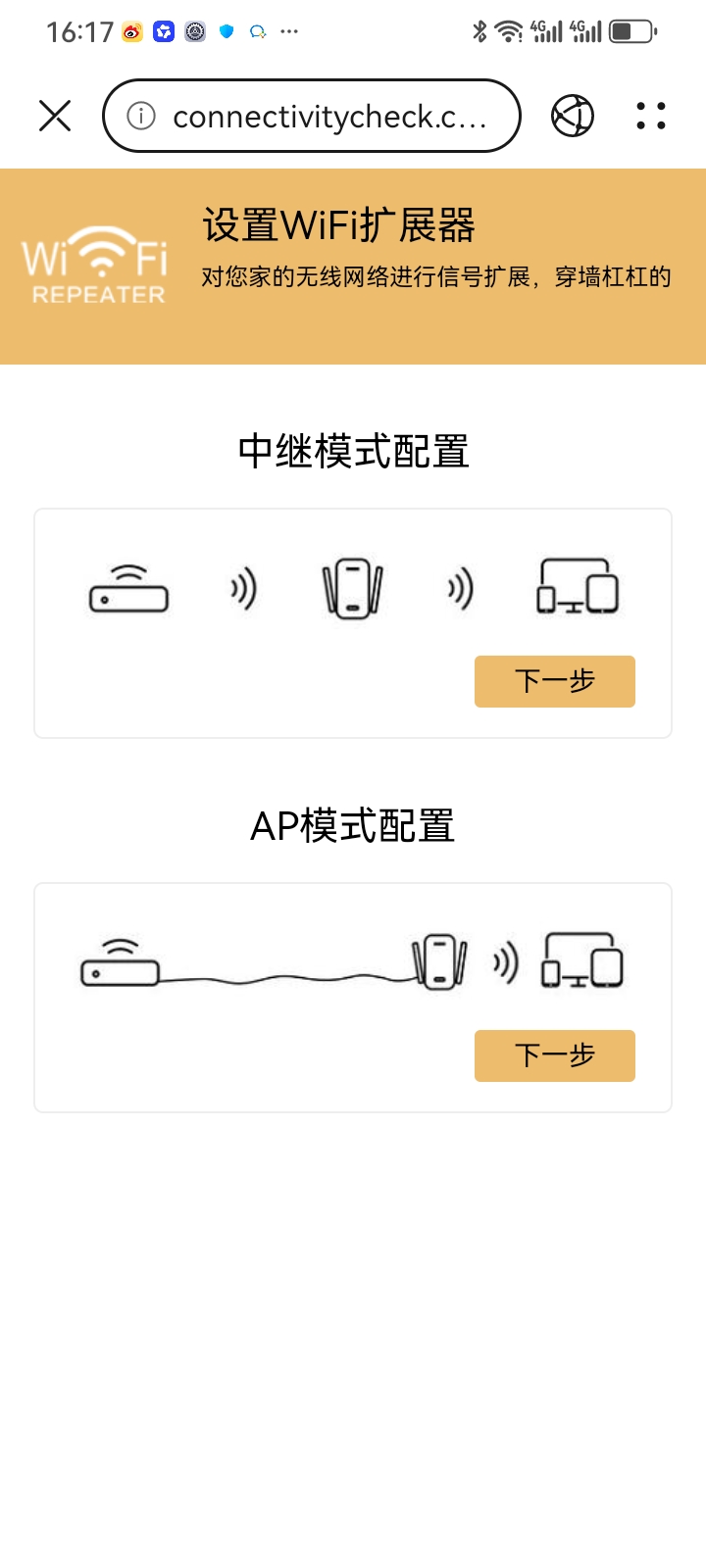
Task: Tap 下一步 under 中继模式配置
Action: pyautogui.click(x=554, y=681)
